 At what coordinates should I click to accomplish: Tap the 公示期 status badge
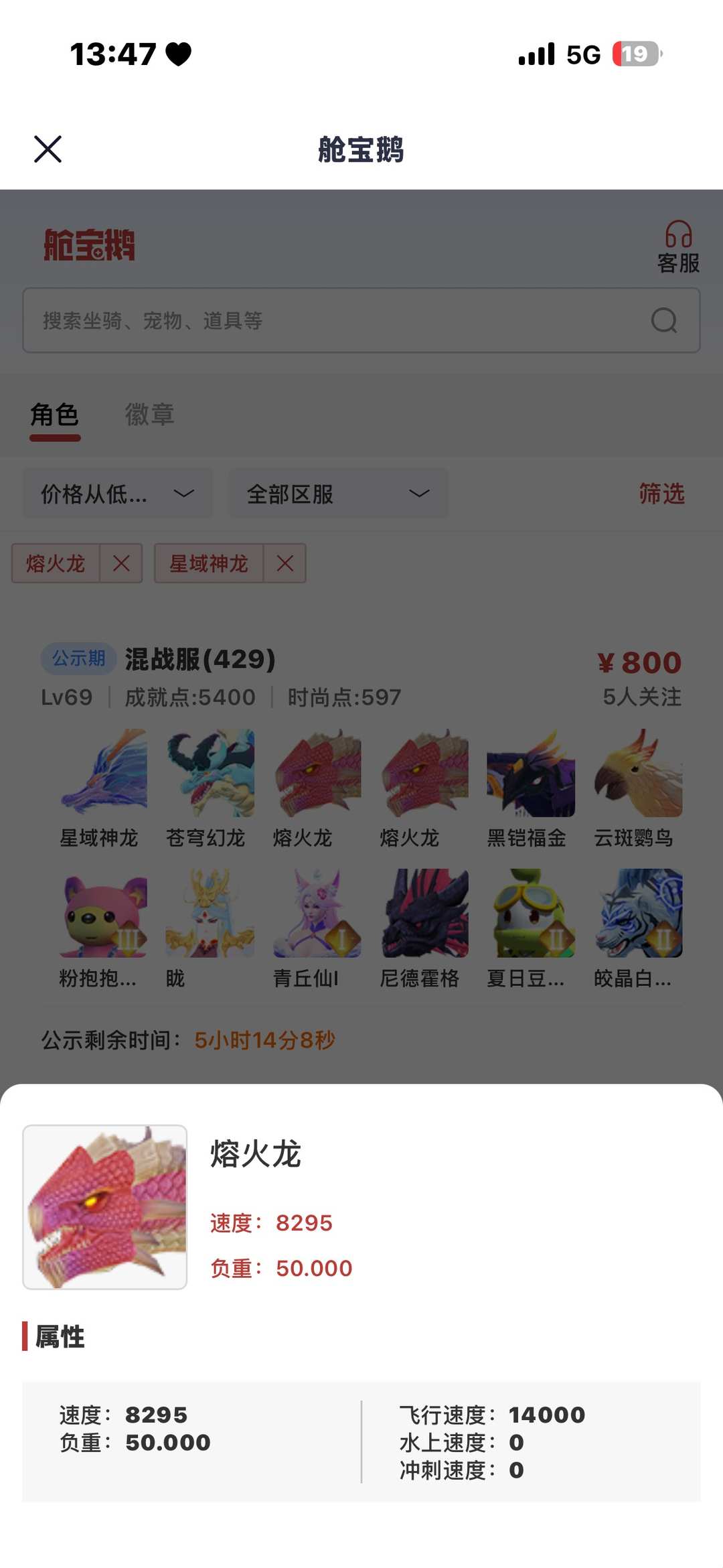(x=78, y=659)
